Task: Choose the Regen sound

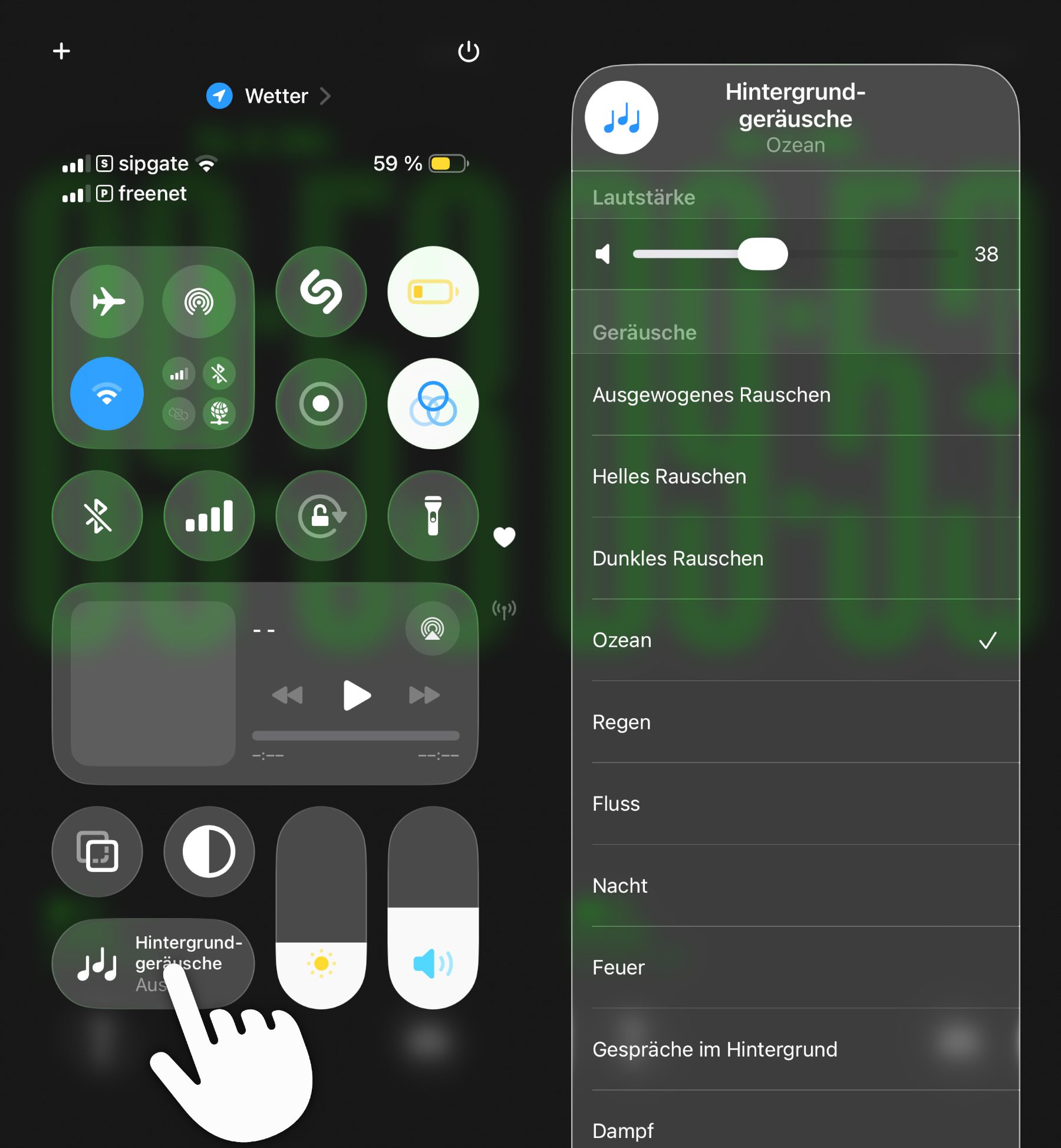Action: (621, 722)
